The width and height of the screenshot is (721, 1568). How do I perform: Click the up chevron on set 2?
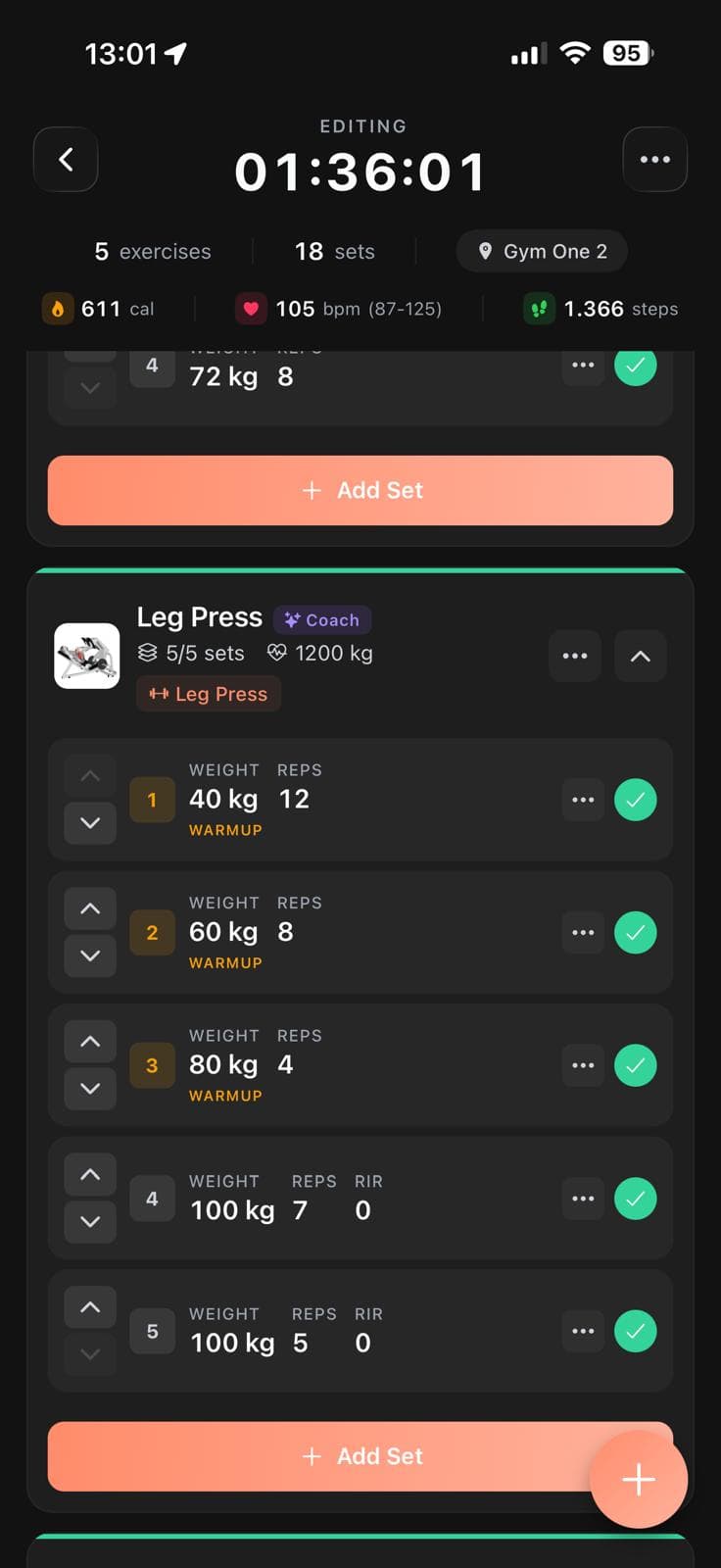[x=89, y=908]
